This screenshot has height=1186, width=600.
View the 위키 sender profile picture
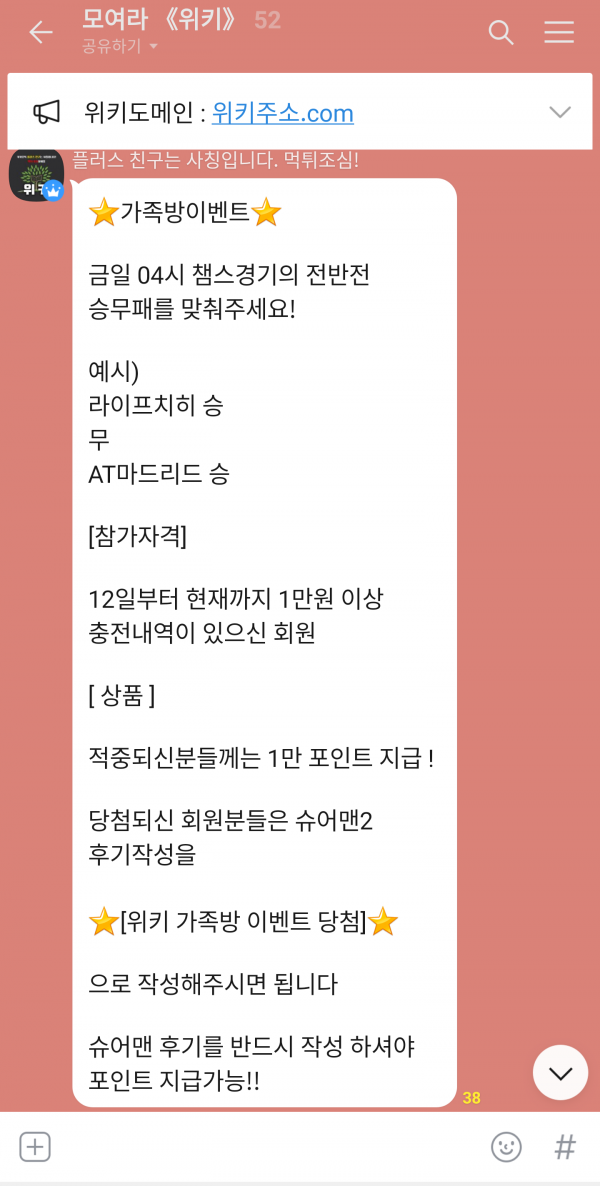click(x=36, y=174)
